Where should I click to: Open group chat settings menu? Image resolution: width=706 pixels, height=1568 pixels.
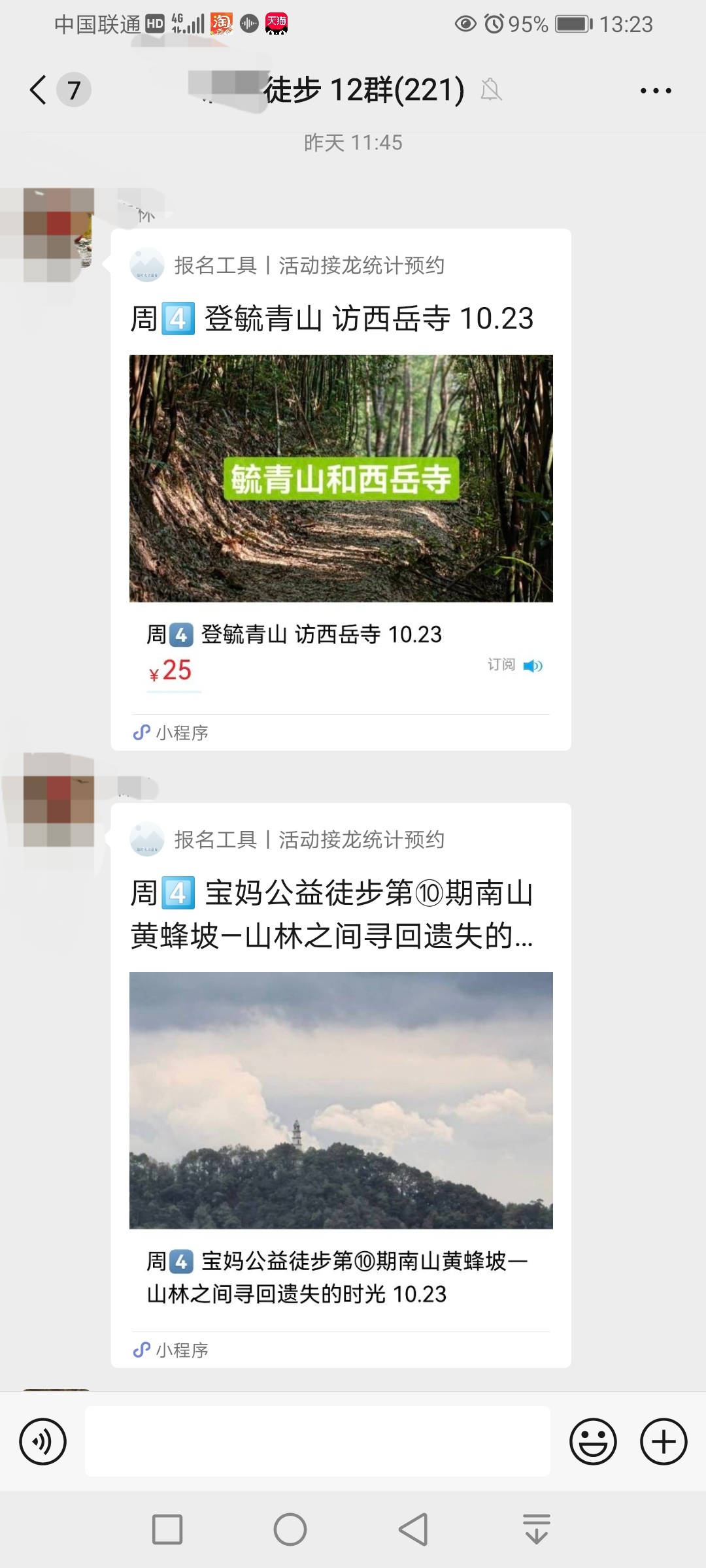(x=656, y=91)
